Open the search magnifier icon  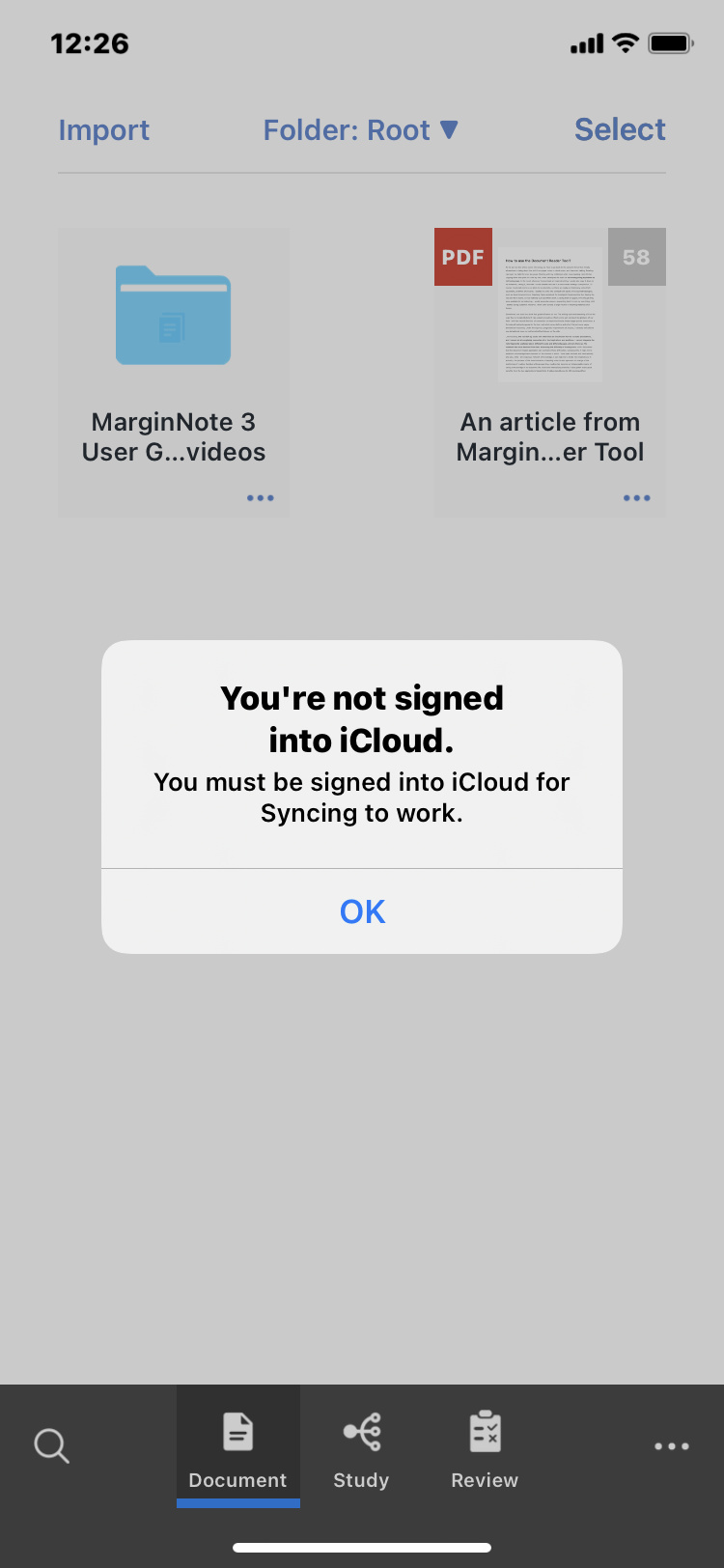click(x=51, y=1446)
